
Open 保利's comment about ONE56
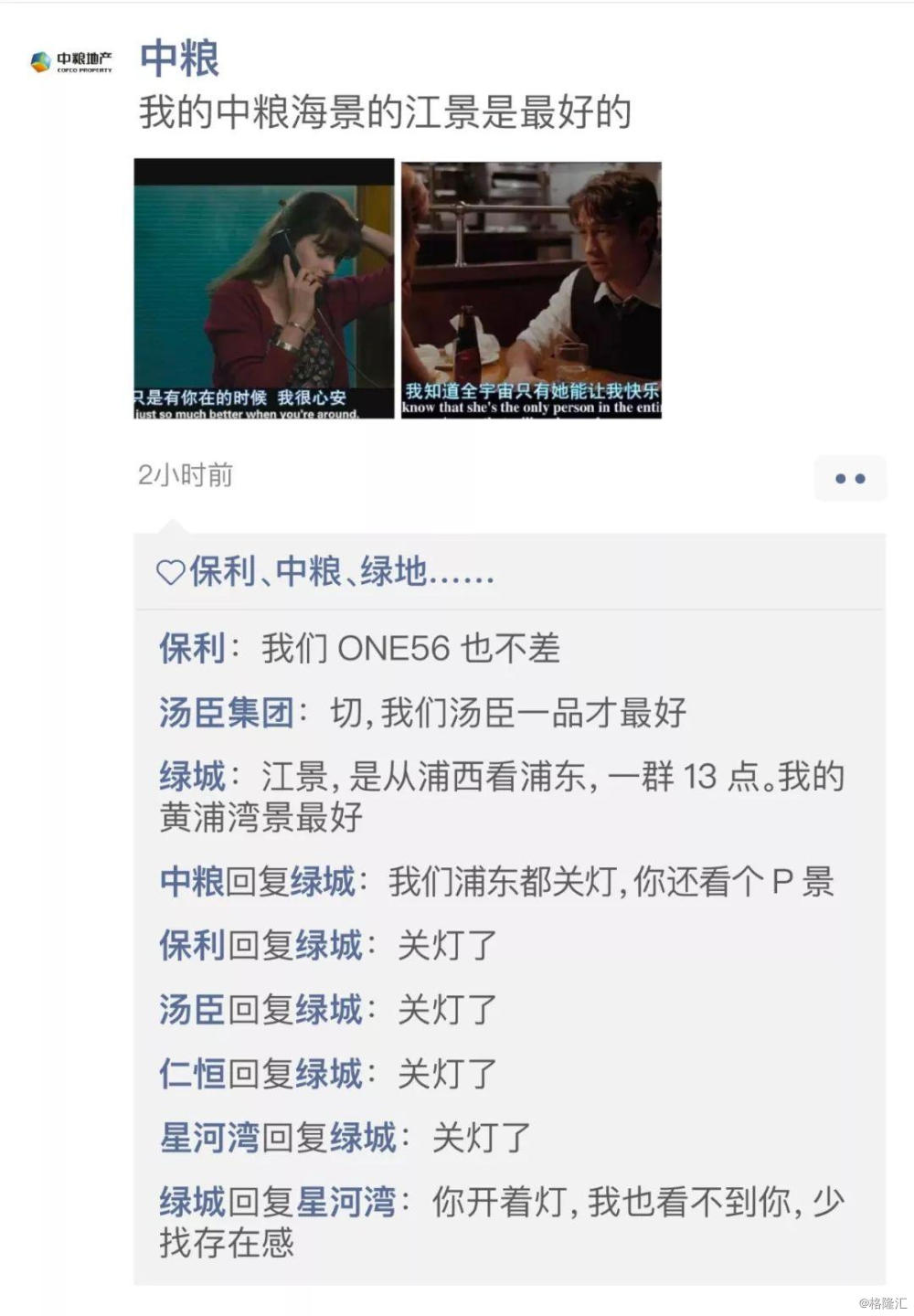pyautogui.click(x=411, y=649)
